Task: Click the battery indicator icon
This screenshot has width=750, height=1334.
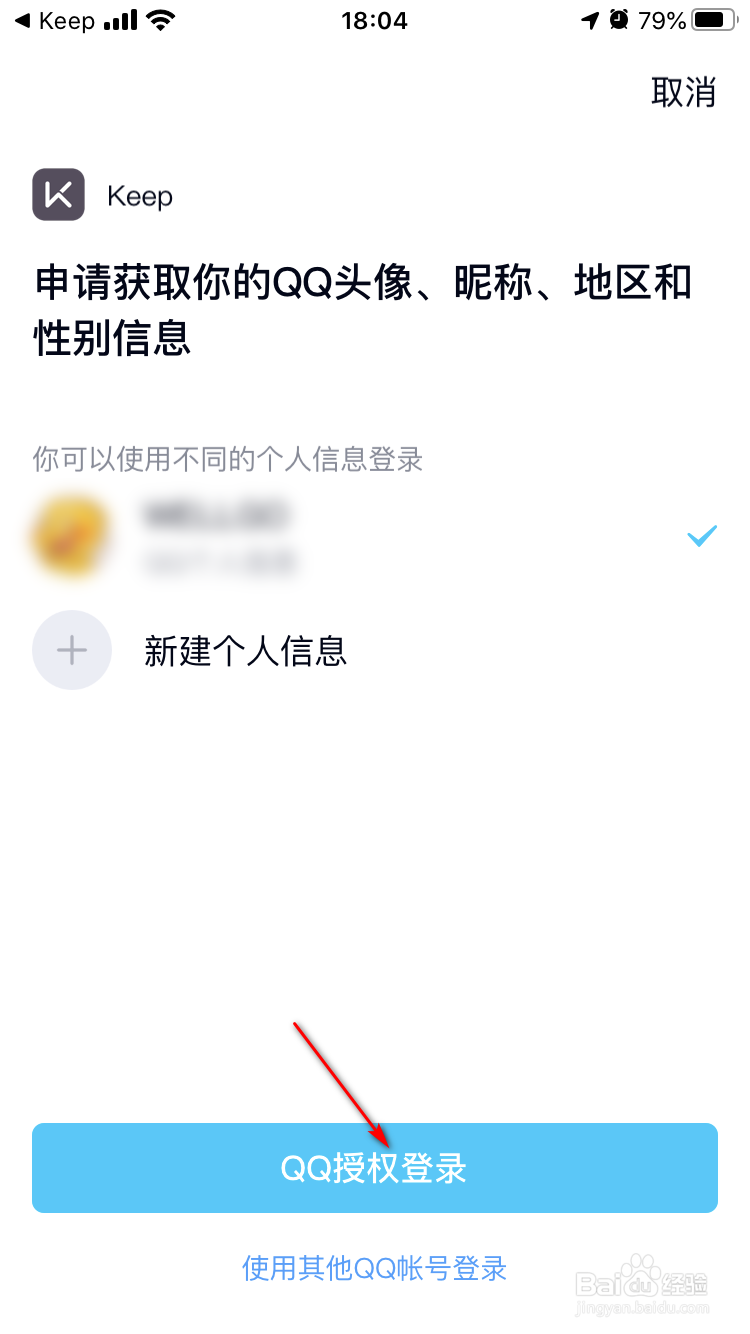Action: pyautogui.click(x=714, y=18)
